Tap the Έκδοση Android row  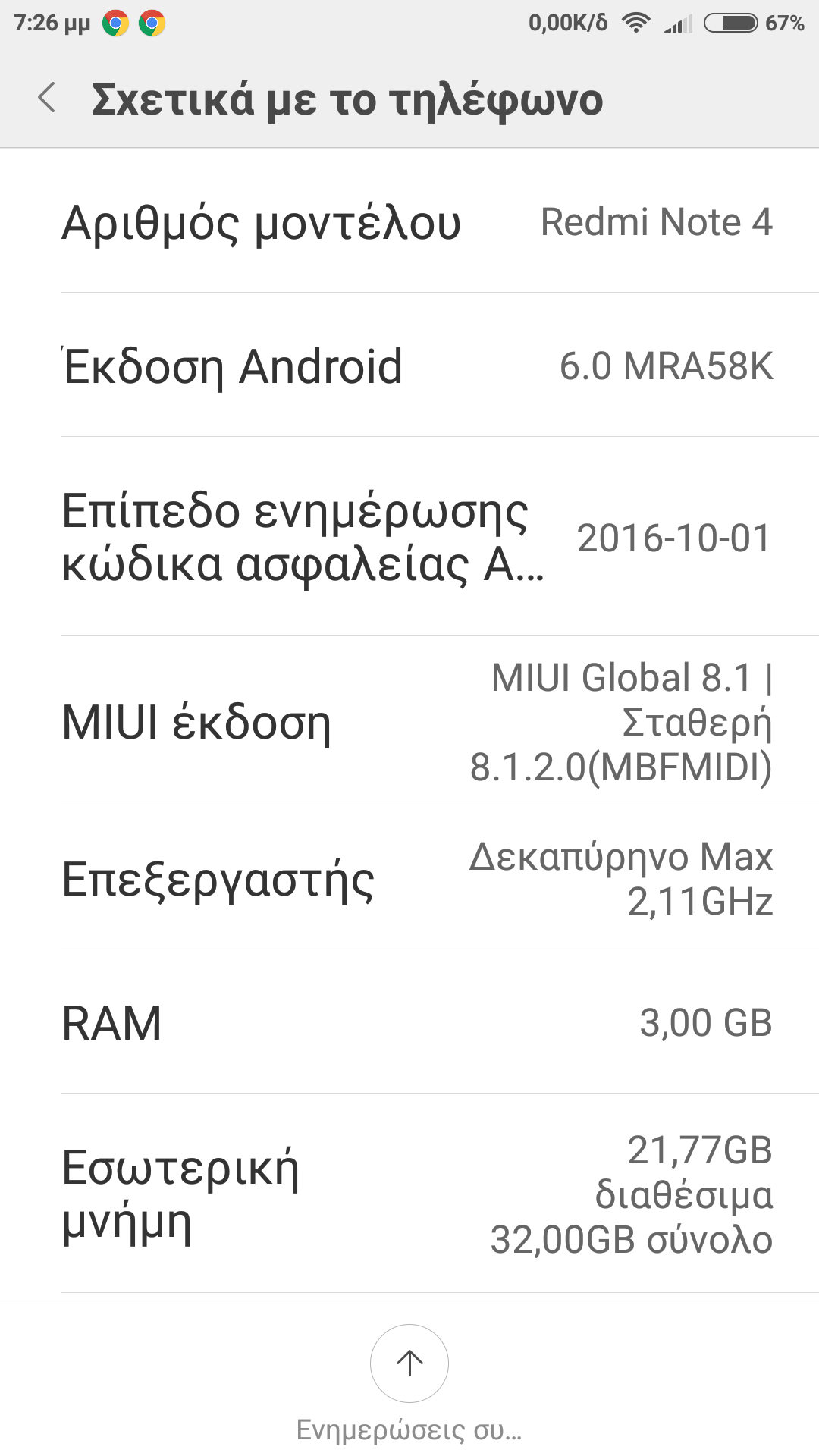(409, 366)
